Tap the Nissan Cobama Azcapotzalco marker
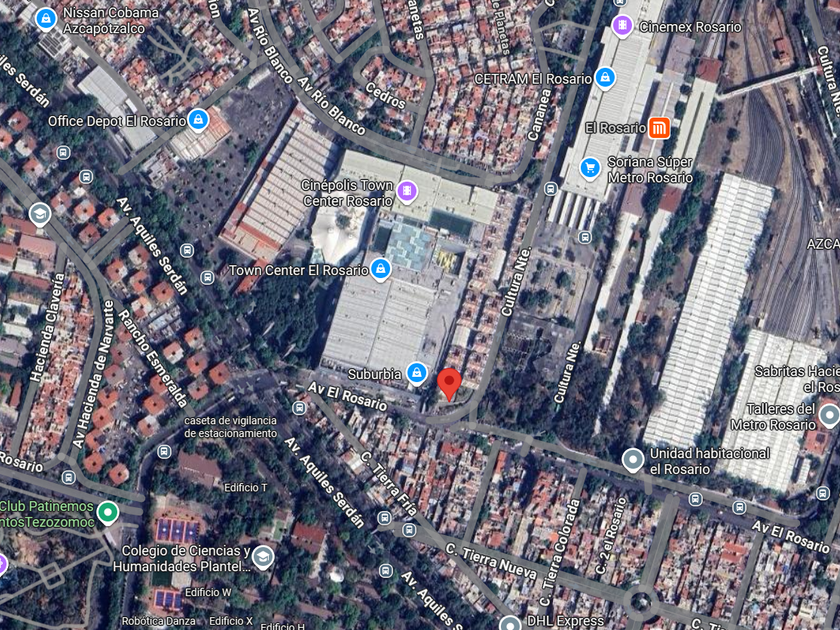Screen dimensions: 840x630 [46, 19]
